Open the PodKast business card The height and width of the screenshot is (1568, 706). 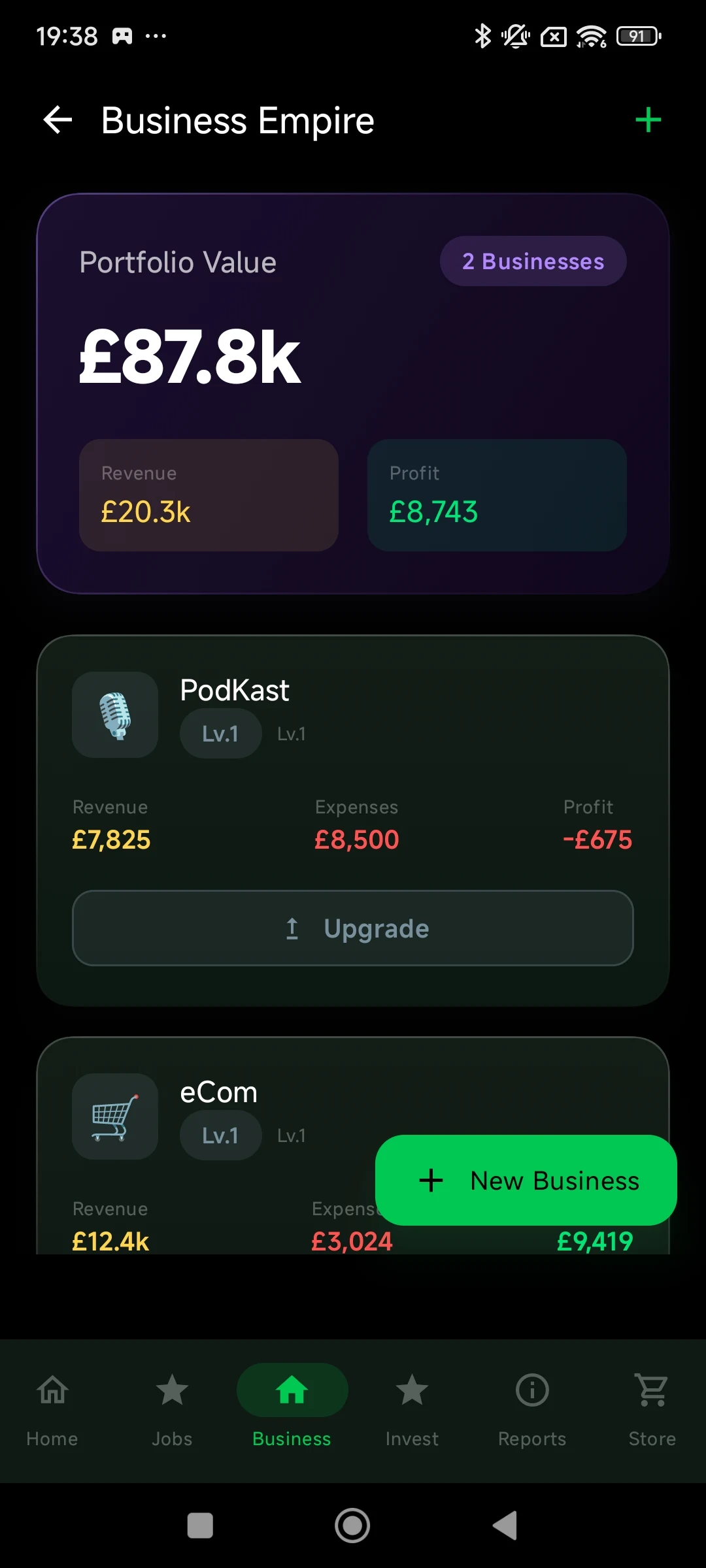pos(353,821)
